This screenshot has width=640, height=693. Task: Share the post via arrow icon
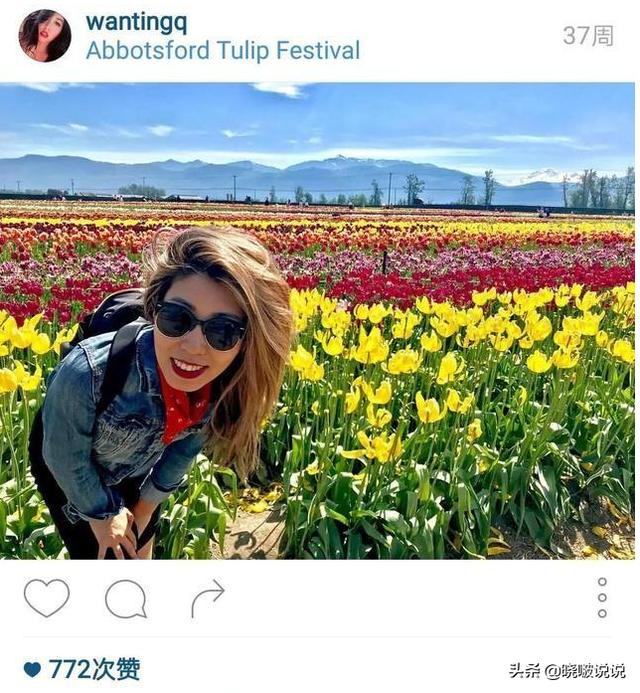point(207,598)
